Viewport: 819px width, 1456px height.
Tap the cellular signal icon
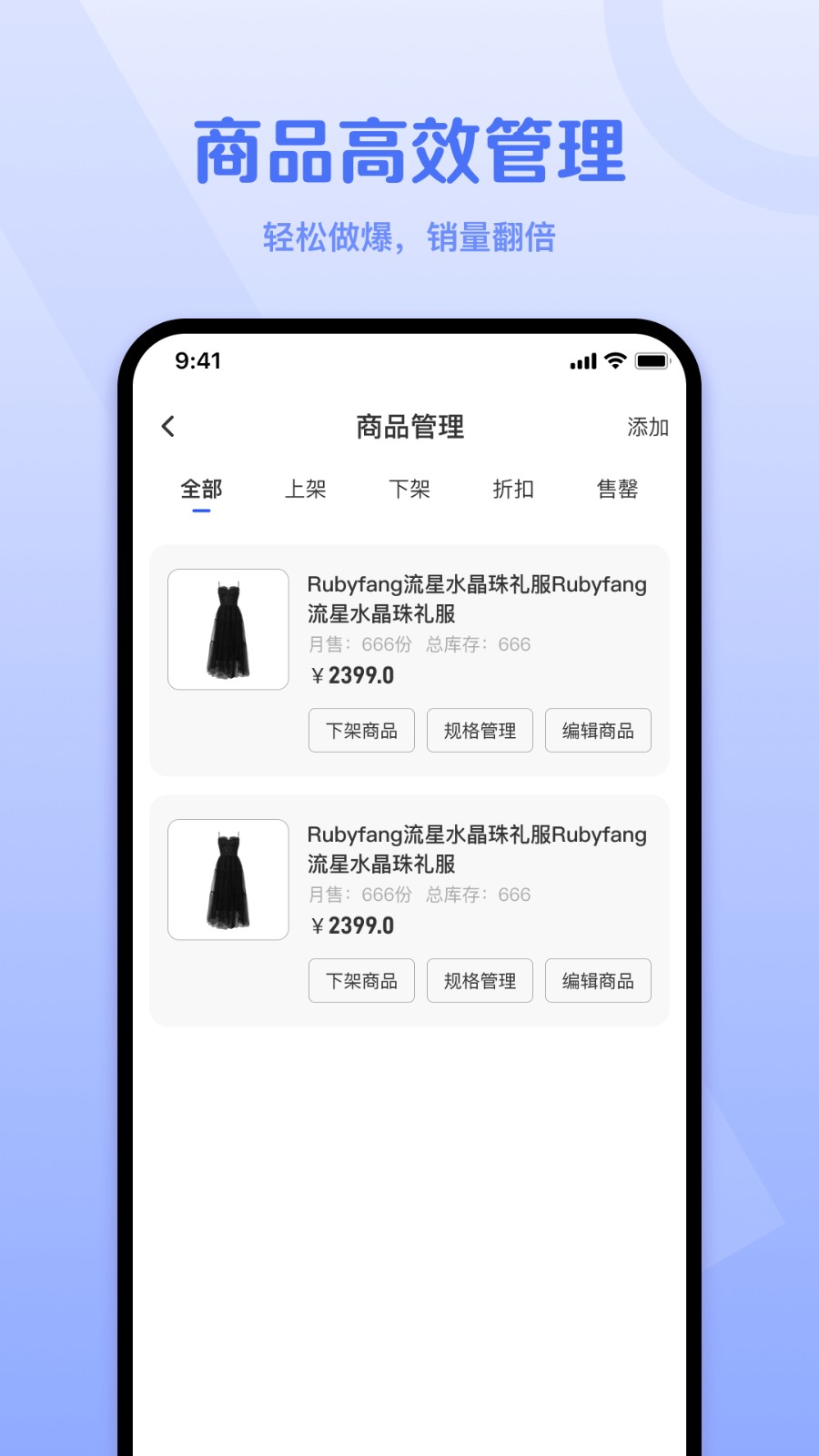coord(583,361)
